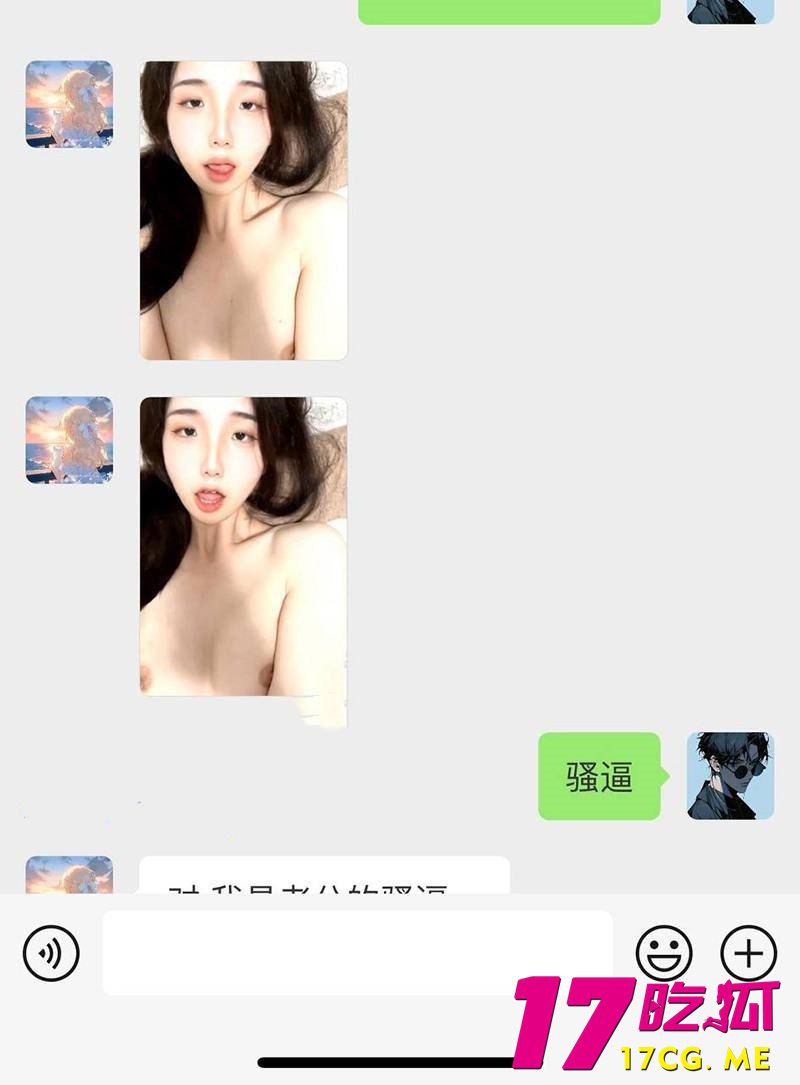This screenshot has height=1085, width=800.
Task: Open the sunglasses avatar beside the green message
Action: click(x=730, y=776)
